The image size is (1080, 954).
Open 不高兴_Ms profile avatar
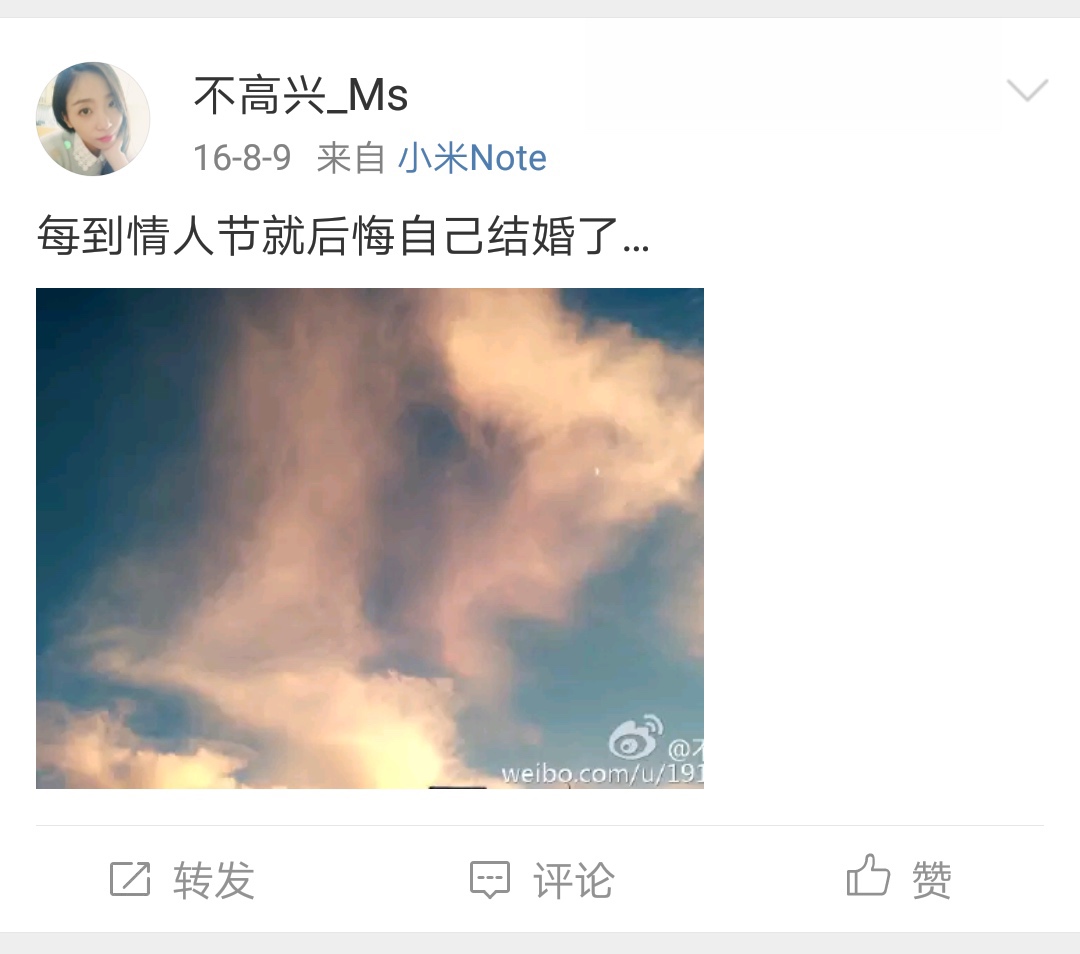point(93,119)
